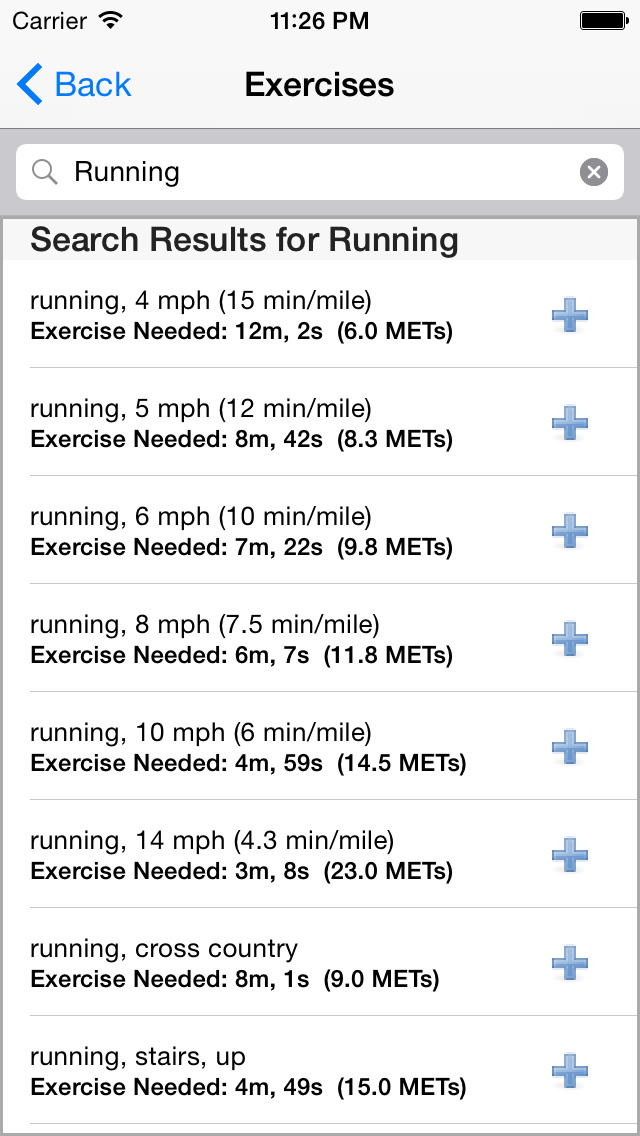This screenshot has width=640, height=1136.
Task: Open the running, cross country result
Action: pyautogui.click(x=320, y=963)
